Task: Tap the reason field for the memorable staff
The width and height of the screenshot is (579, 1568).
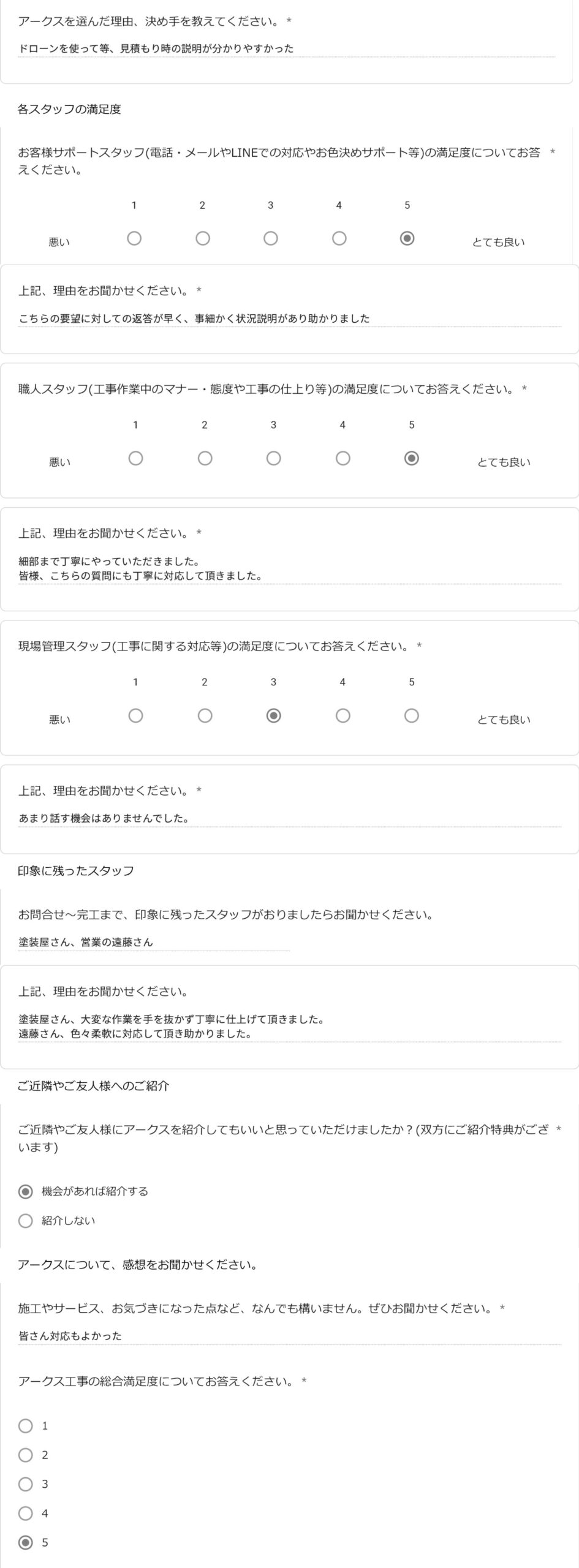Action: coord(289,1027)
